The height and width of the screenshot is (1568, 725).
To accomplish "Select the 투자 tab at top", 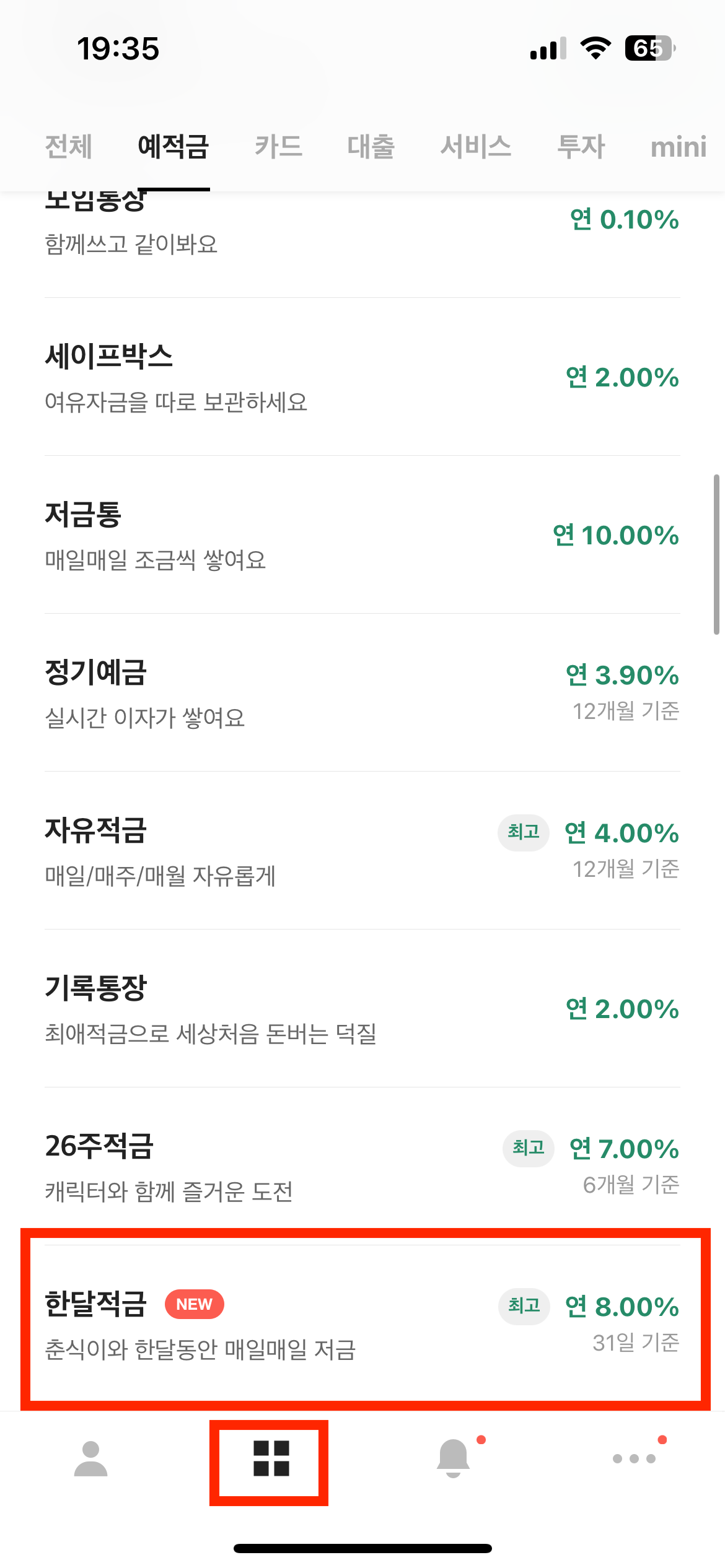I will (x=581, y=147).
